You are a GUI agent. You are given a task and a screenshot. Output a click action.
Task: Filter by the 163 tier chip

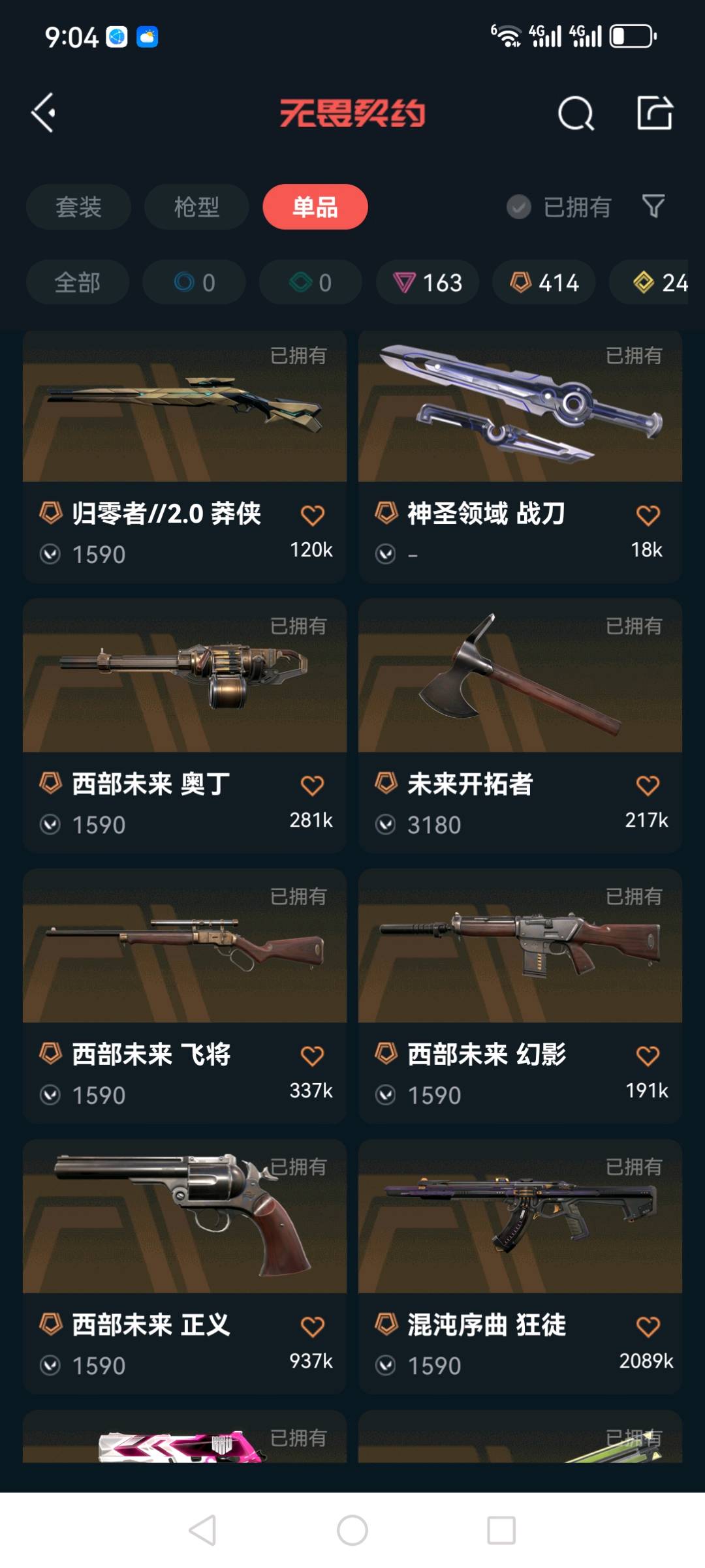[x=428, y=283]
